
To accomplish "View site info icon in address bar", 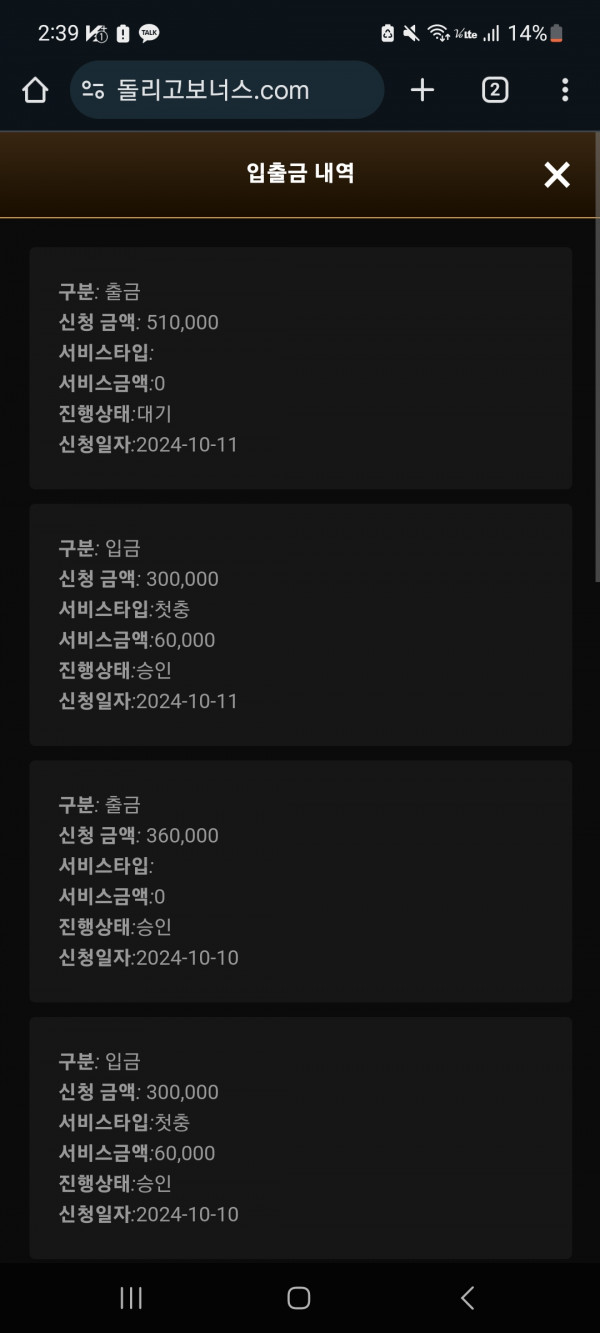I will pyautogui.click(x=93, y=90).
